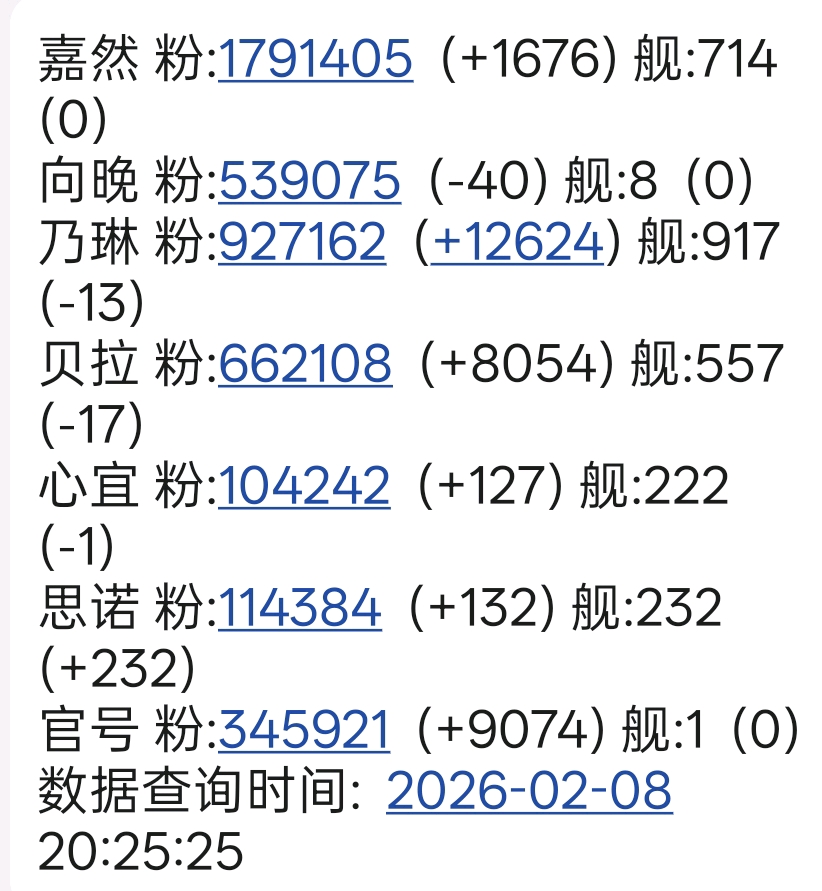Tap the linked number 927162 for 乃琳
This screenshot has height=891, width=822.
click(x=302, y=243)
